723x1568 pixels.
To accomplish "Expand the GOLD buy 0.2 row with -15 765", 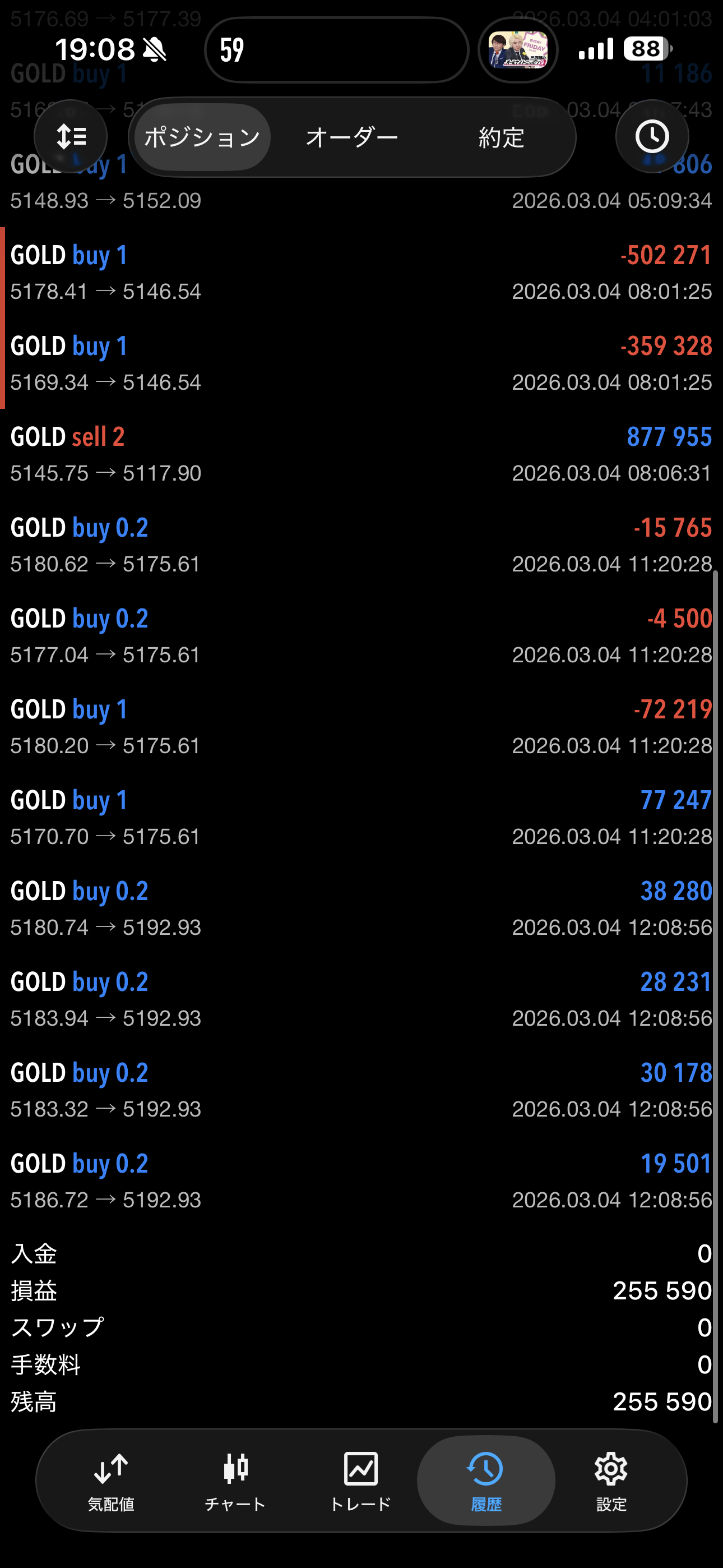I will click(361, 545).
